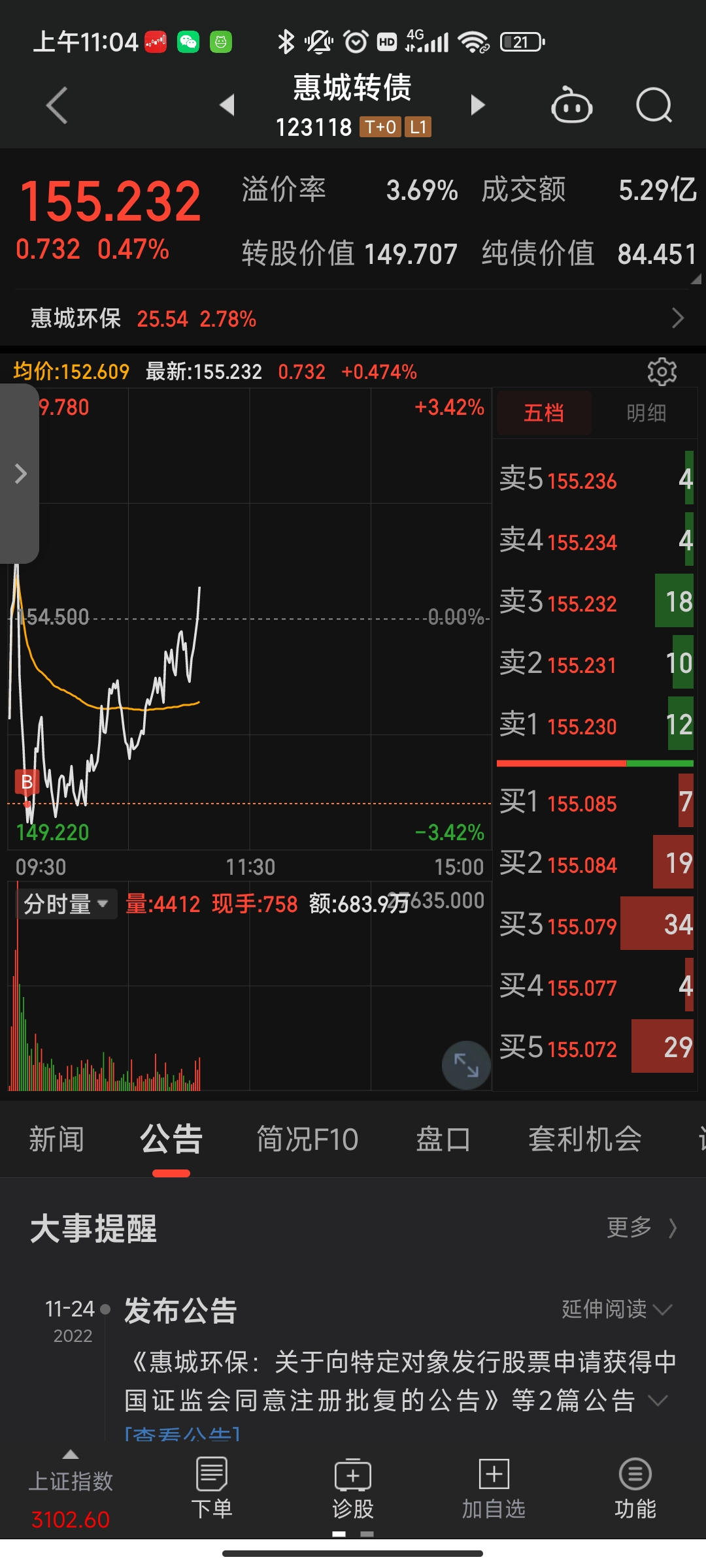Add to watchlist via 加自选
Viewport: 706px width, 1568px height.
(x=494, y=1488)
